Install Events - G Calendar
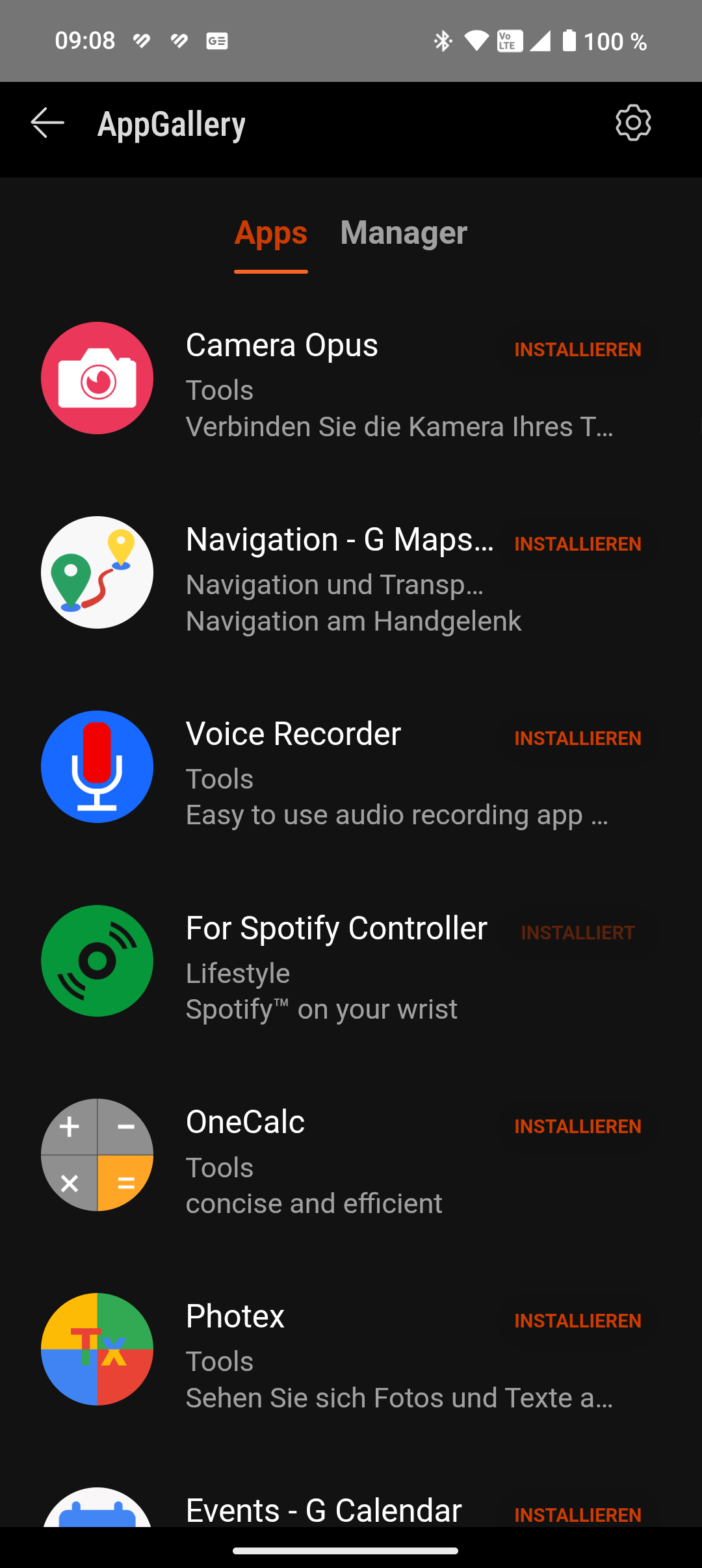The width and height of the screenshot is (702, 1568). point(578,1515)
